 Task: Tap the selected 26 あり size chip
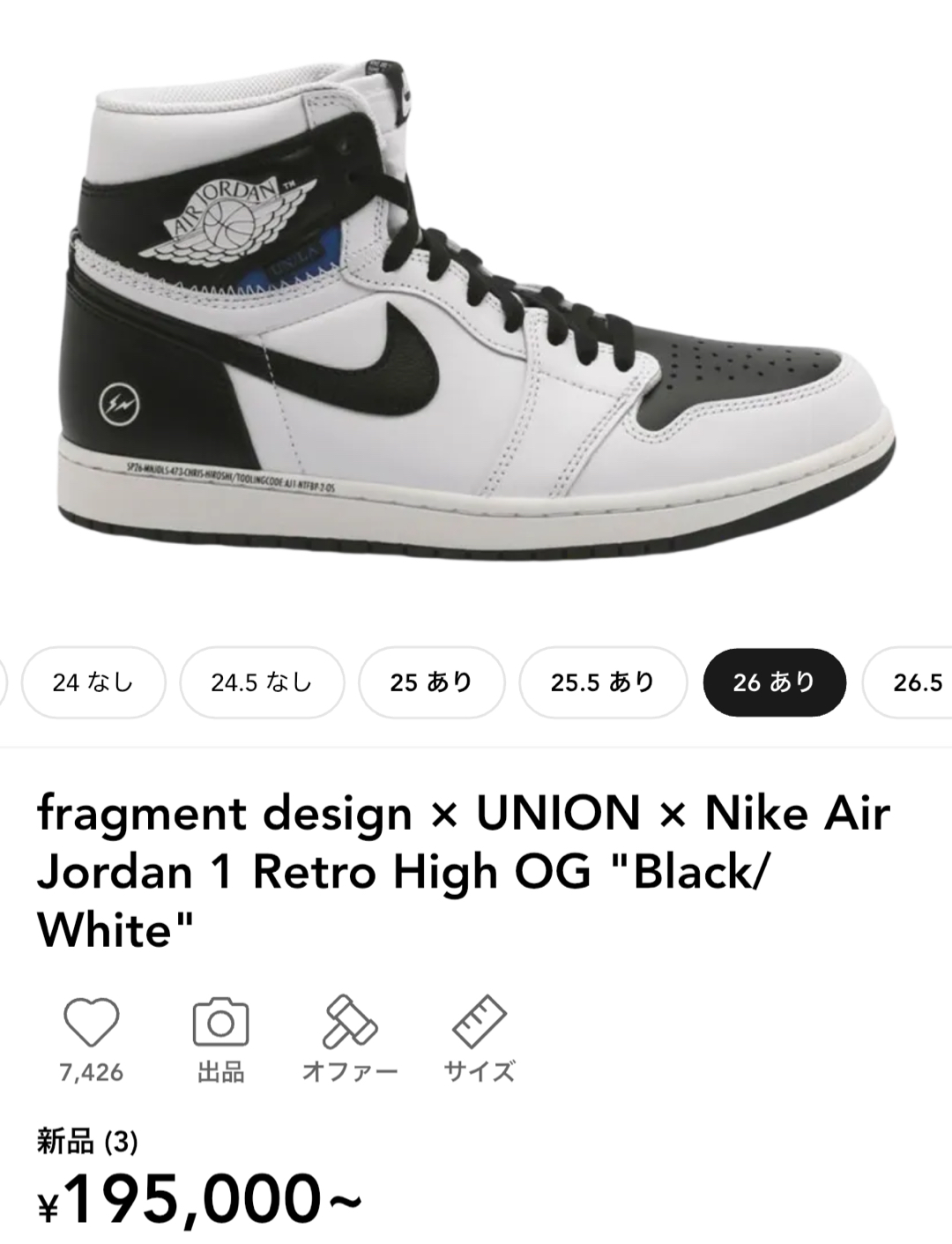tap(774, 682)
